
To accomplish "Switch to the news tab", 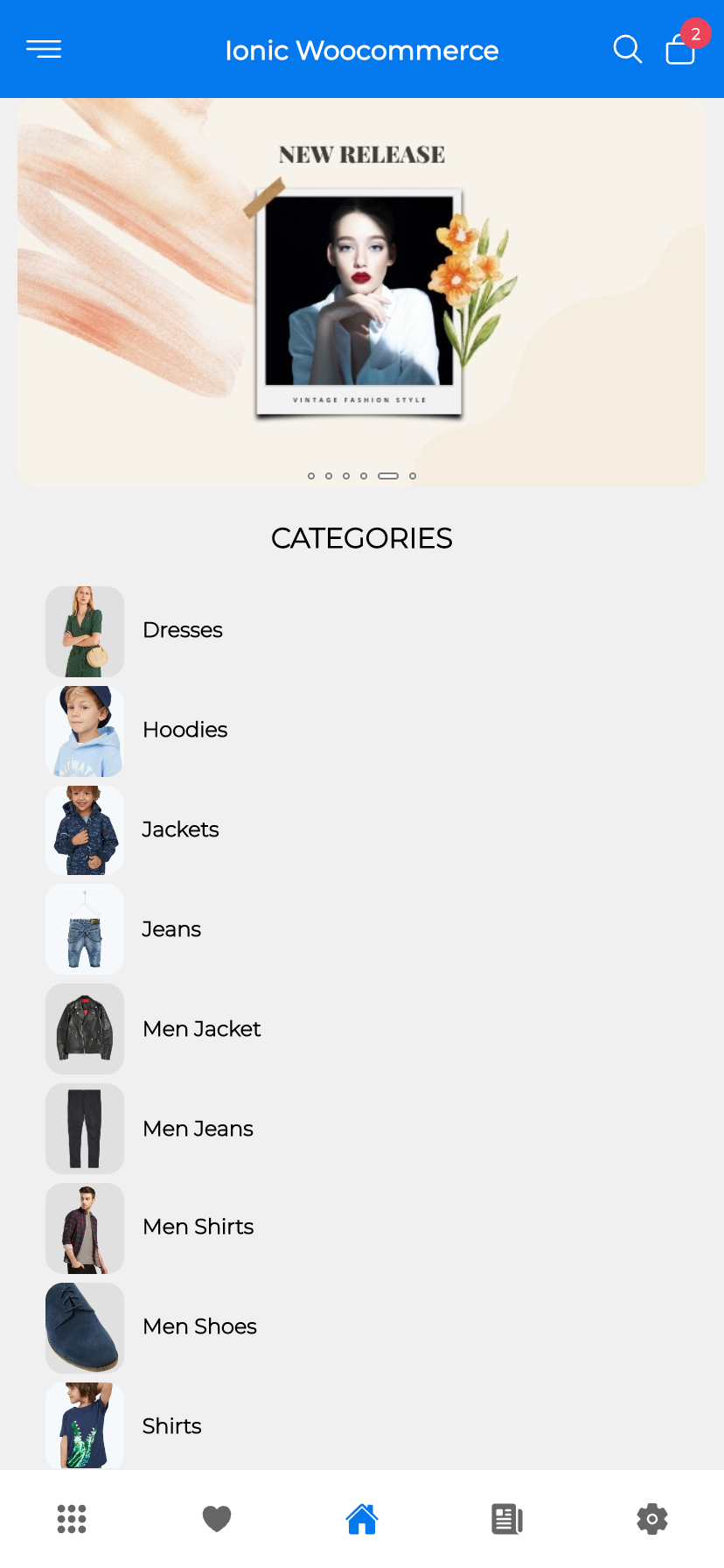I will pyautogui.click(x=507, y=1519).
